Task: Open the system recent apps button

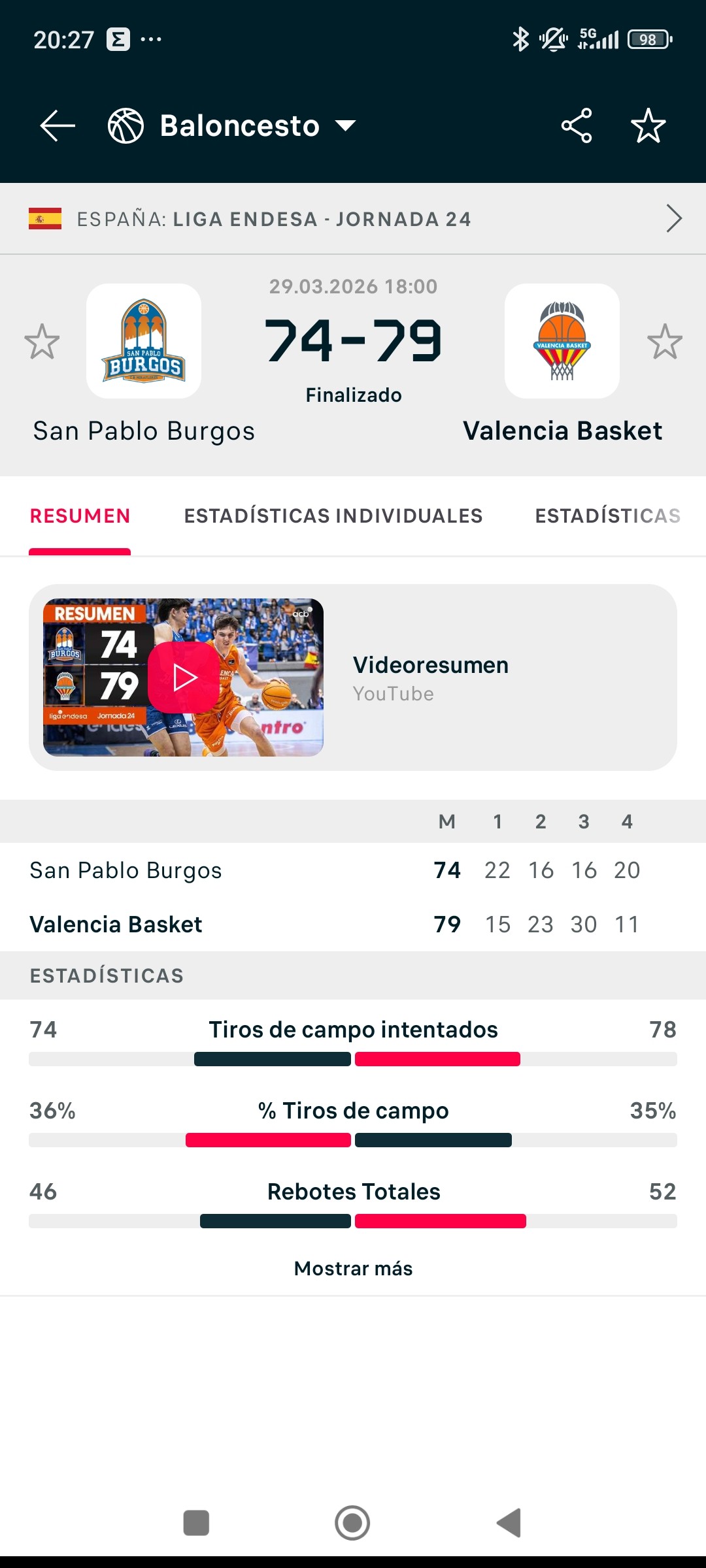Action: coord(196,1523)
